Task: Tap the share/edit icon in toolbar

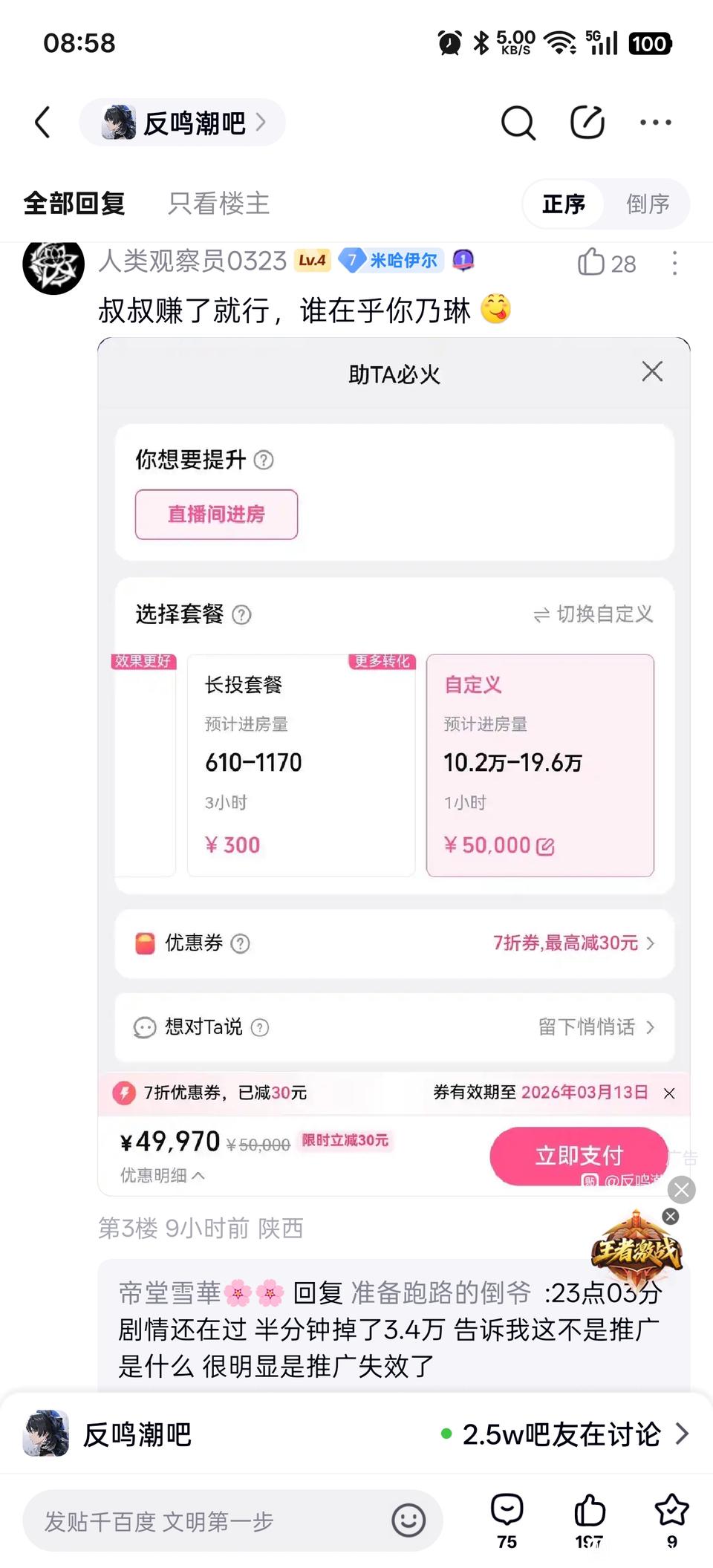Action: 587,123
